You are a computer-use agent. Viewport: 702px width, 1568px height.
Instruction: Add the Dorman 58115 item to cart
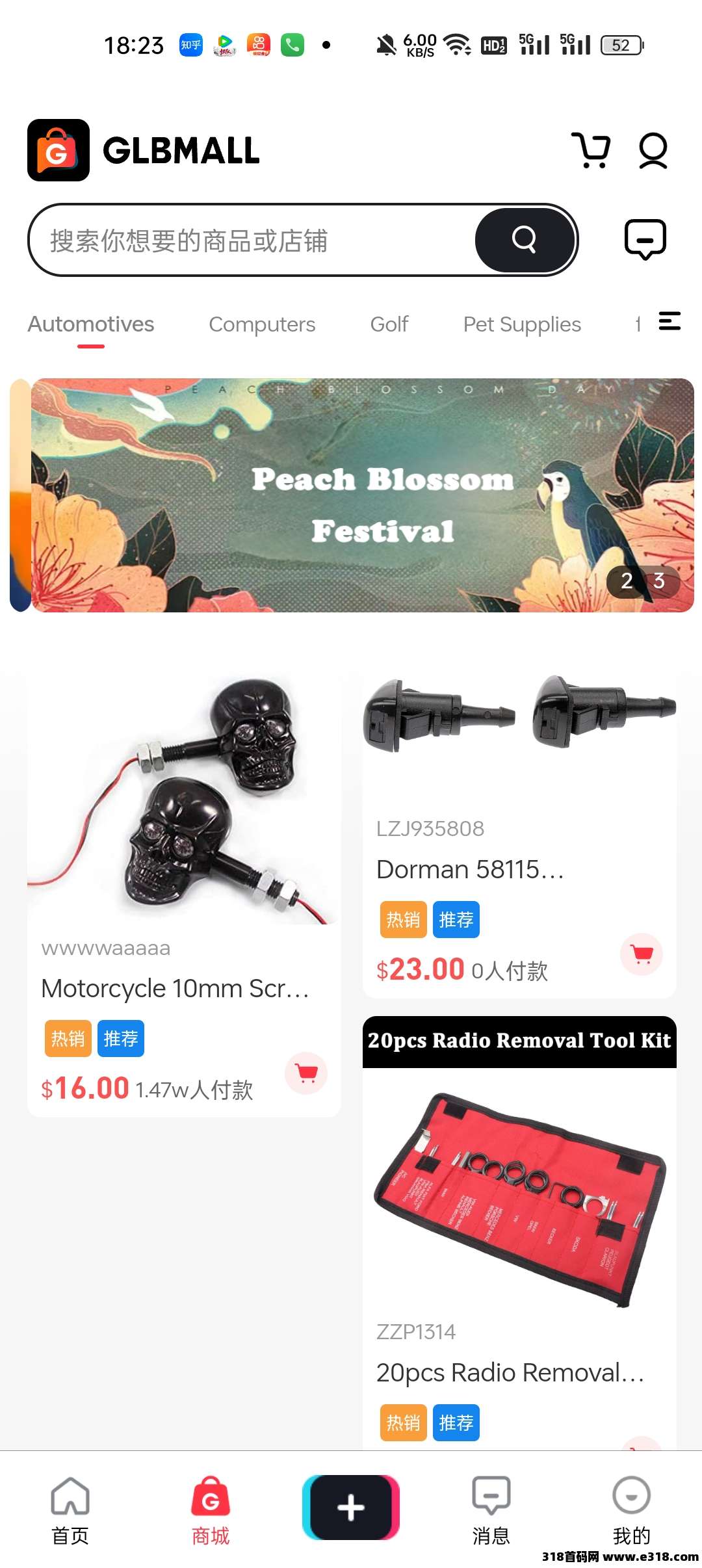[642, 954]
